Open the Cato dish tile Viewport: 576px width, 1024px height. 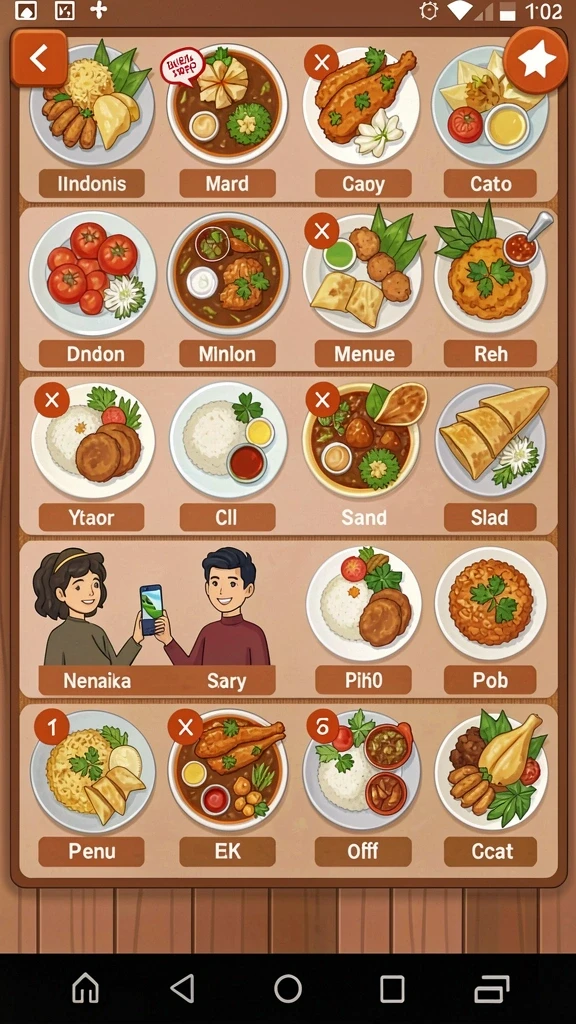(490, 120)
